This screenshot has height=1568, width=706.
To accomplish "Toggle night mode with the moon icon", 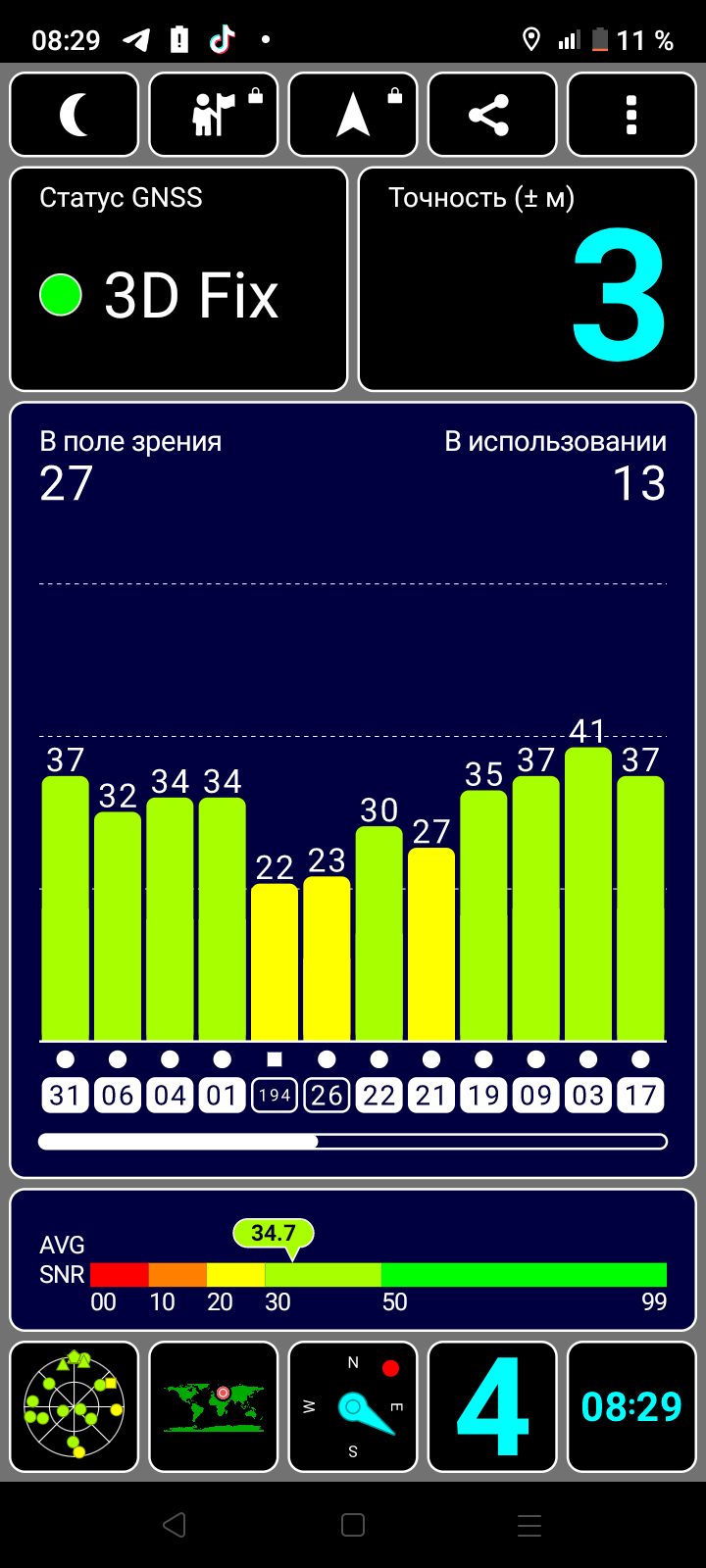I will pos(75,115).
